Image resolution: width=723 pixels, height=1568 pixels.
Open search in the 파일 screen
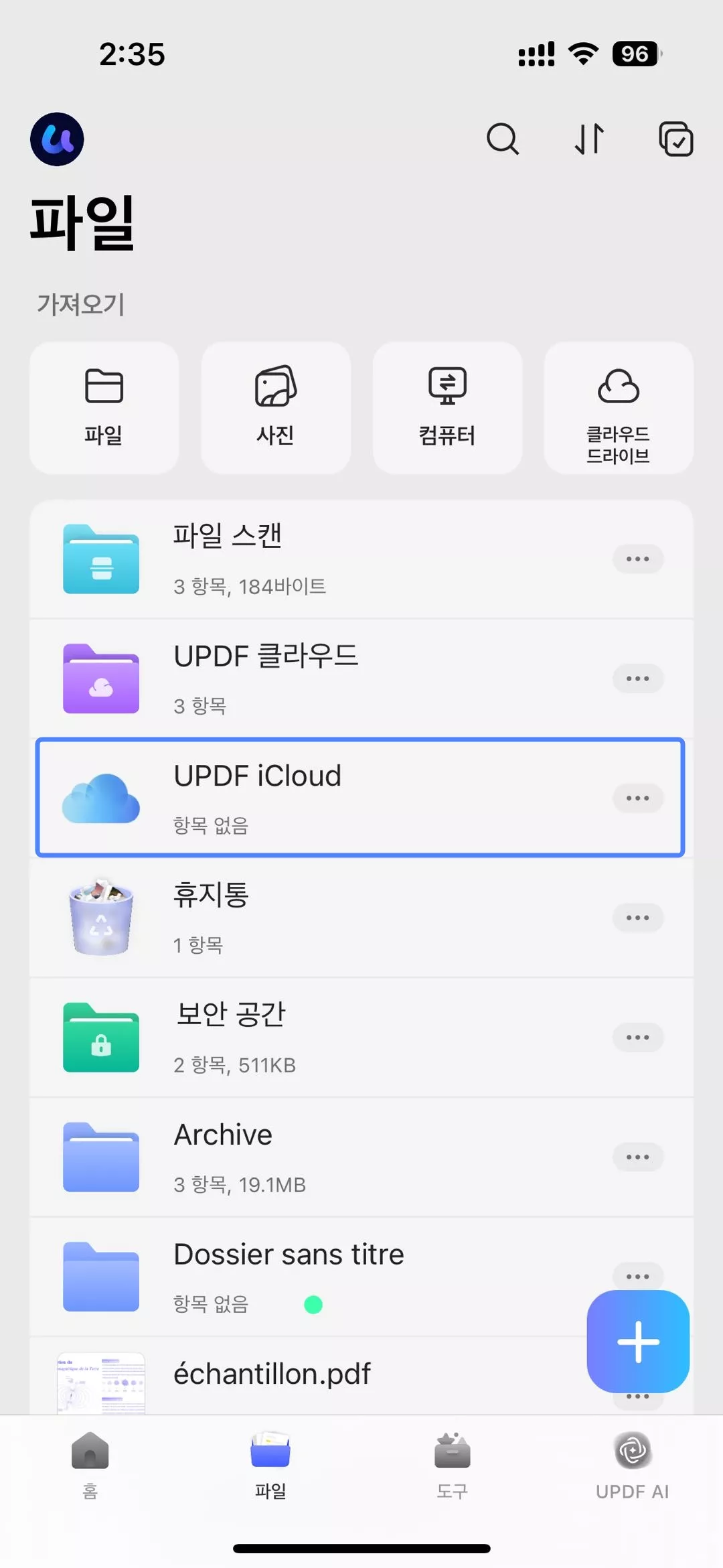pos(503,140)
